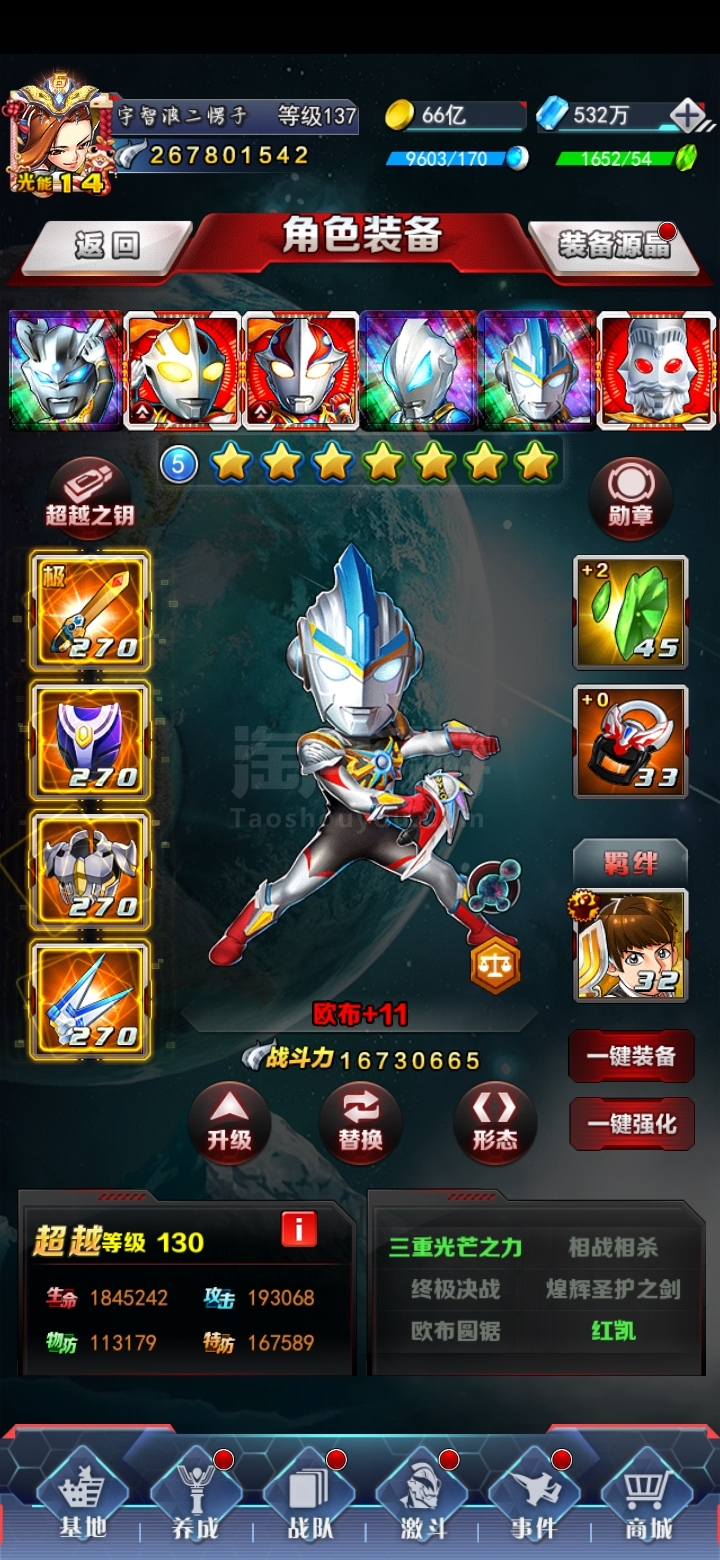The image size is (720, 1560).
Task: Open the 形态 form button
Action: pyautogui.click(x=494, y=1121)
